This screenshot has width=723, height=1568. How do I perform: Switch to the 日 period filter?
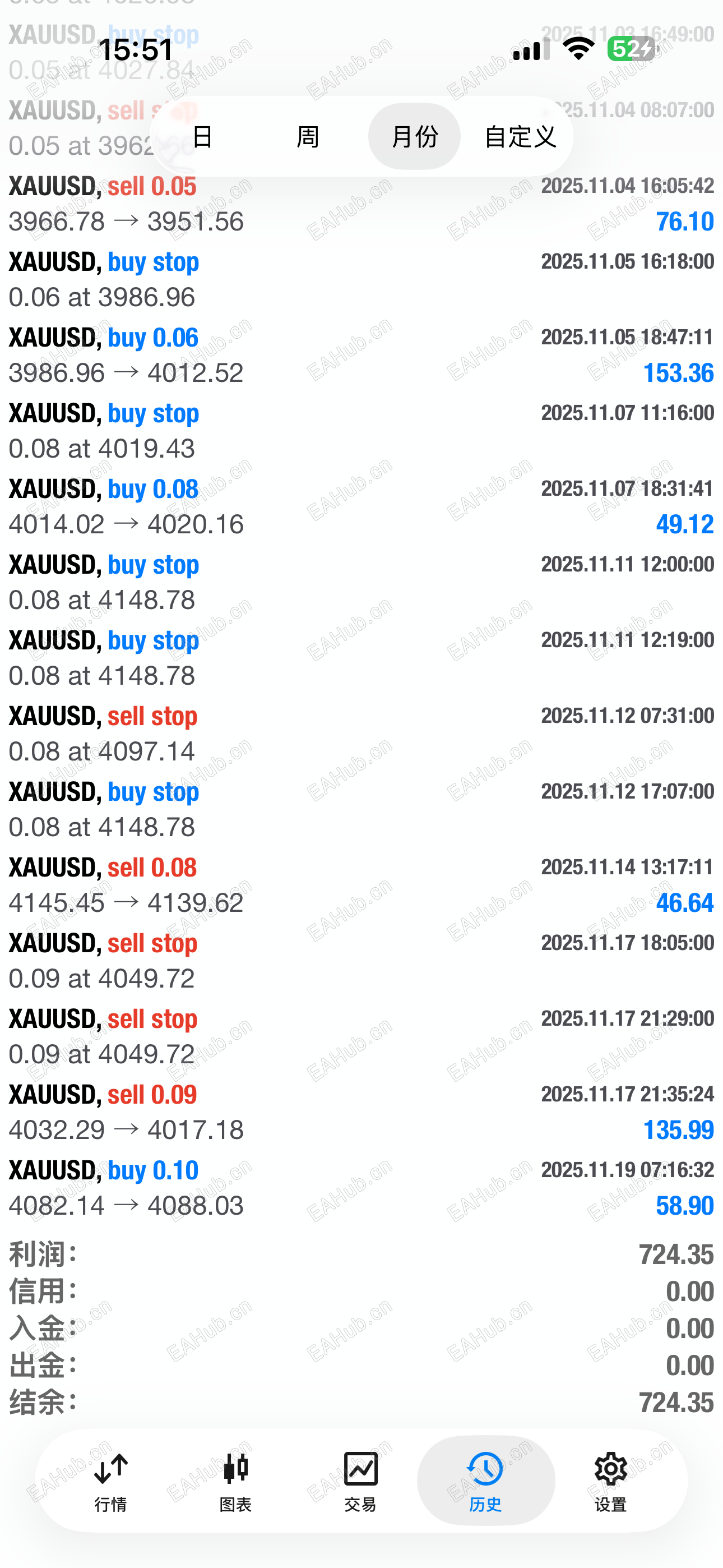click(x=203, y=136)
